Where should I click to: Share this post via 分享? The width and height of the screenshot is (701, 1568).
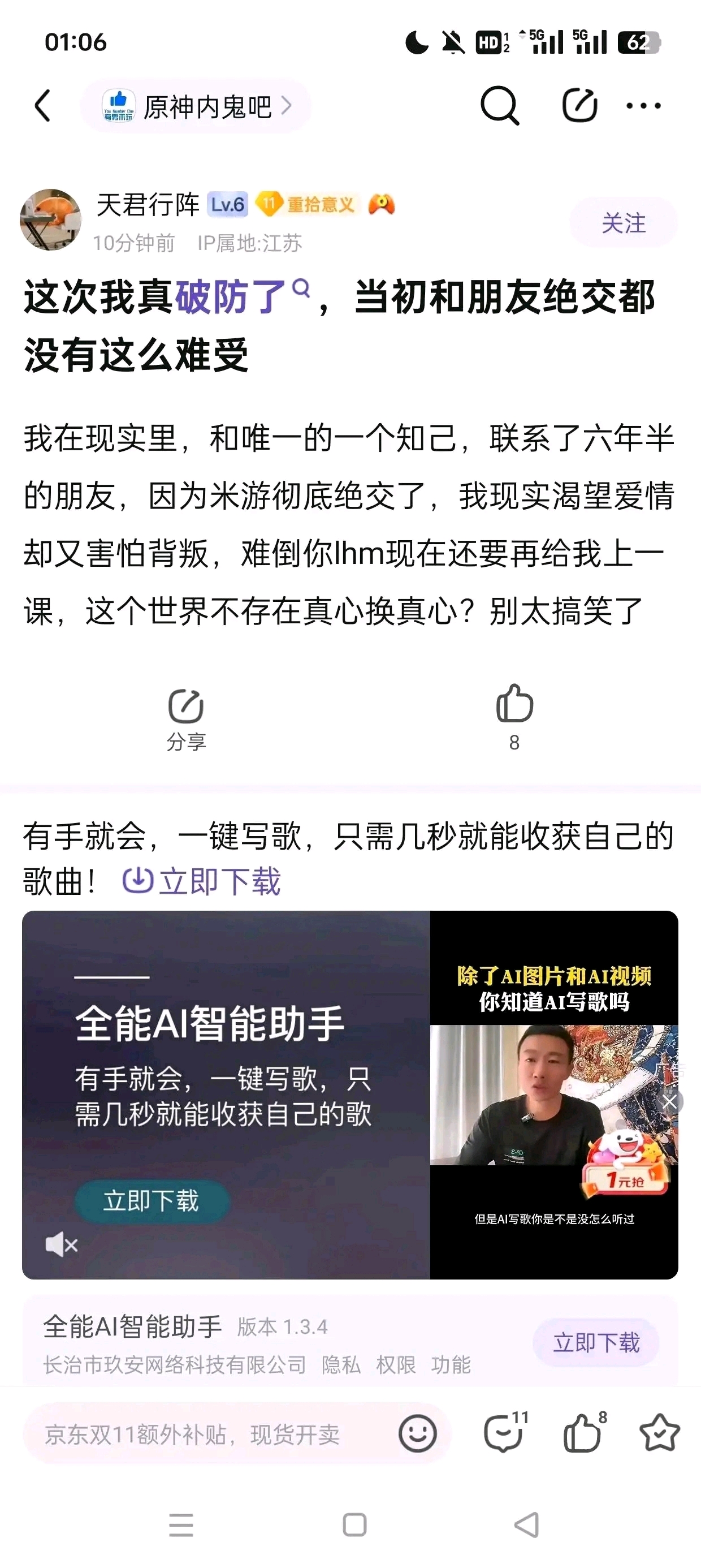[186, 719]
